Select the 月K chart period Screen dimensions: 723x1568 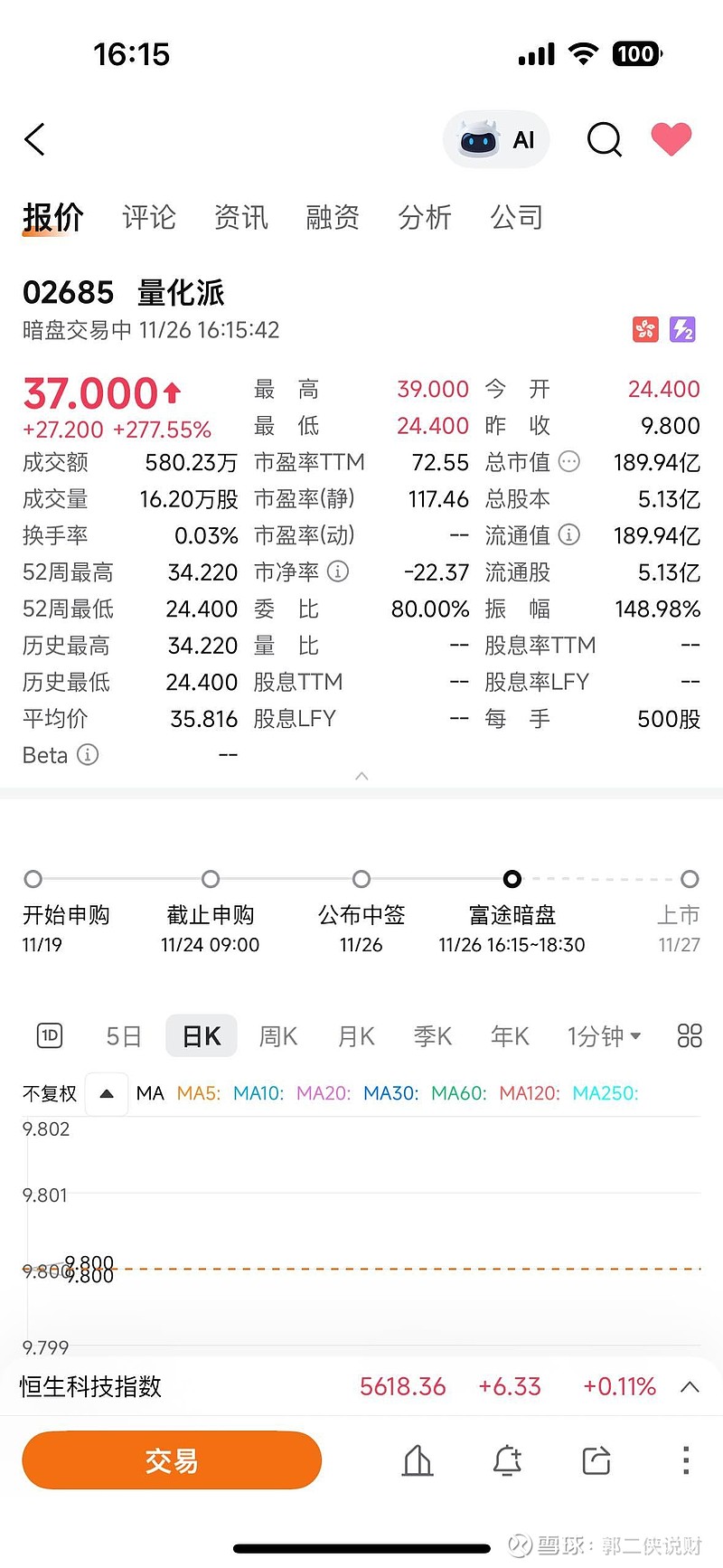356,1036
